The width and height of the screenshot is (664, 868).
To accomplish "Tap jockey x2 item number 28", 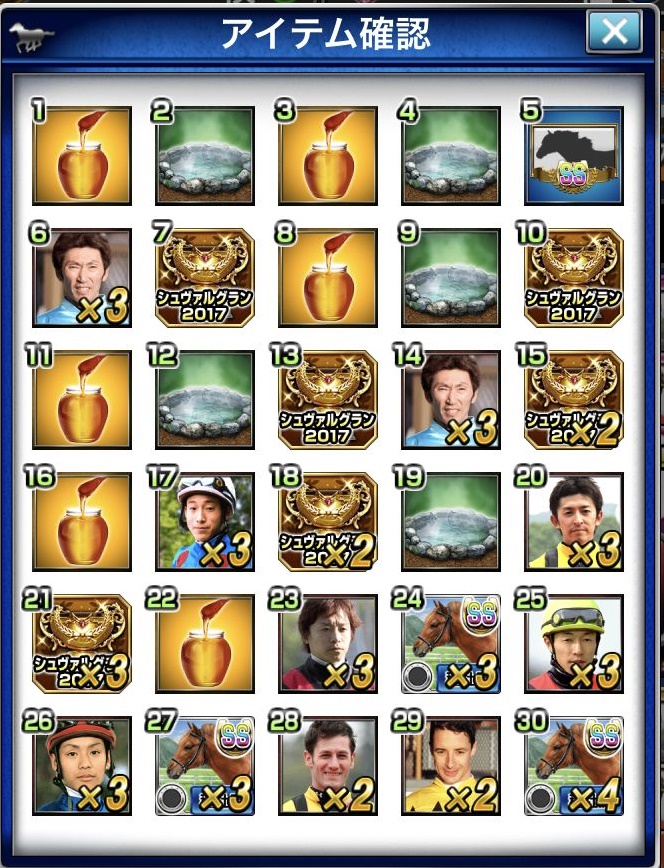I will coord(328,766).
